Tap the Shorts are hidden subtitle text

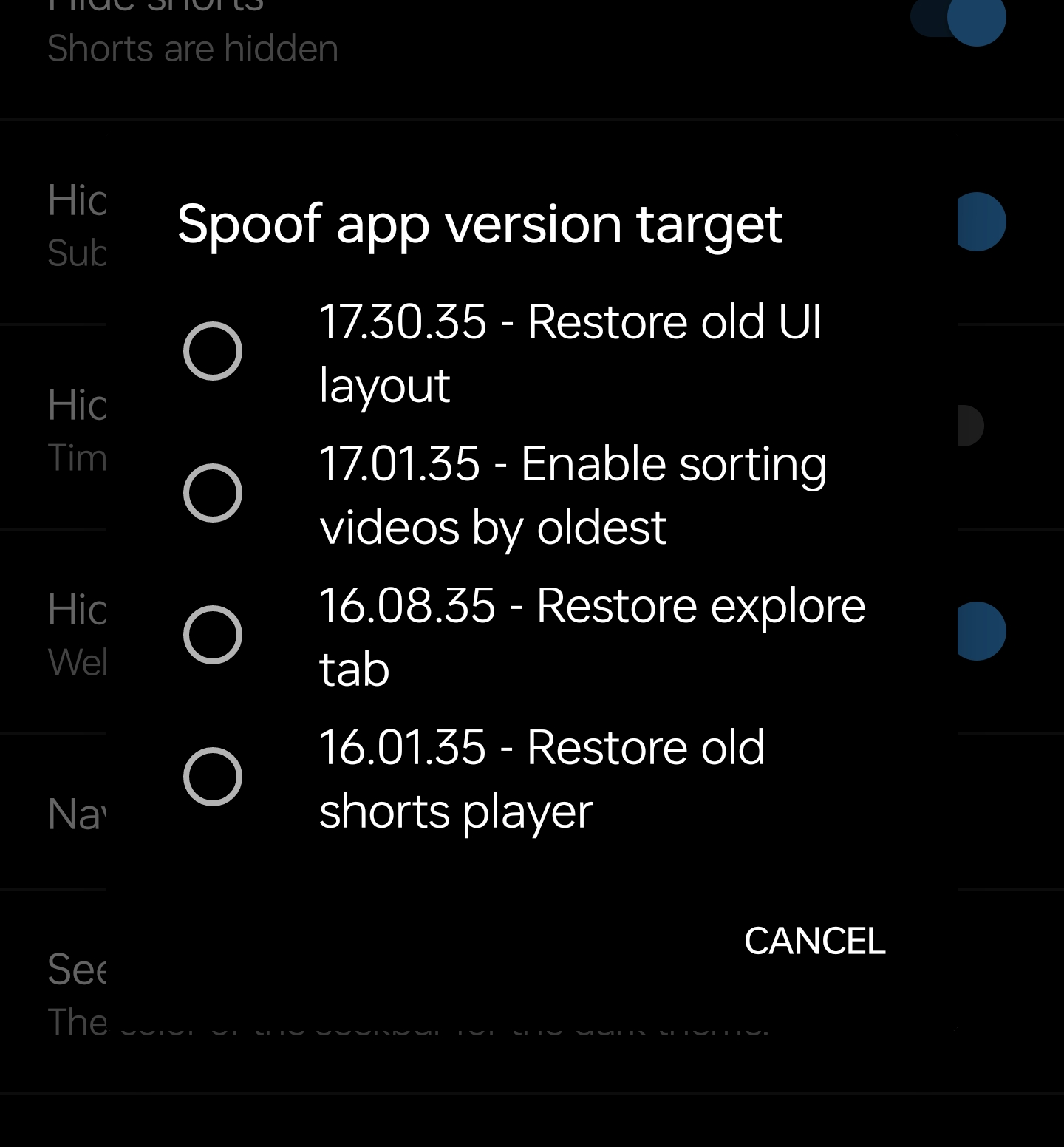[194, 49]
